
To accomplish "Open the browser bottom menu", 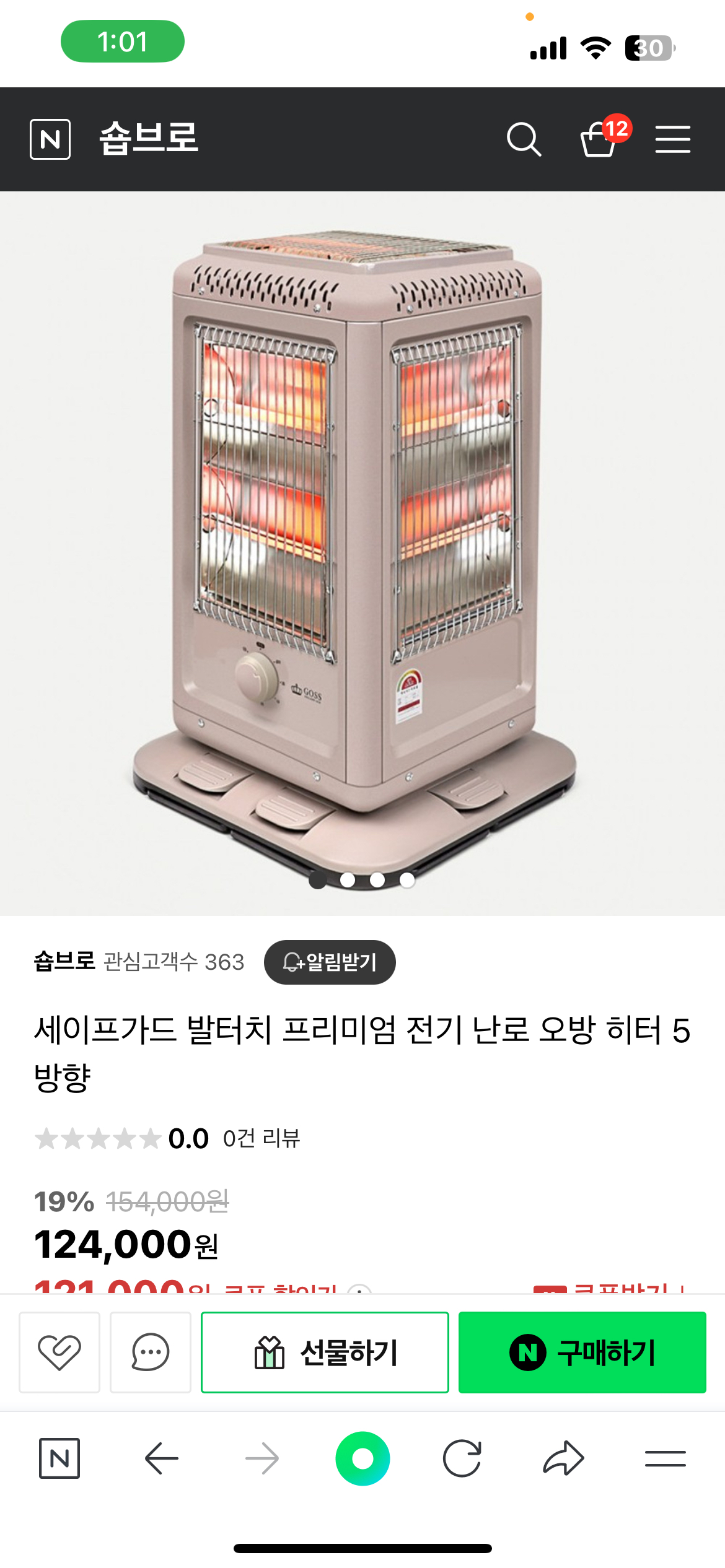I will (x=665, y=1458).
